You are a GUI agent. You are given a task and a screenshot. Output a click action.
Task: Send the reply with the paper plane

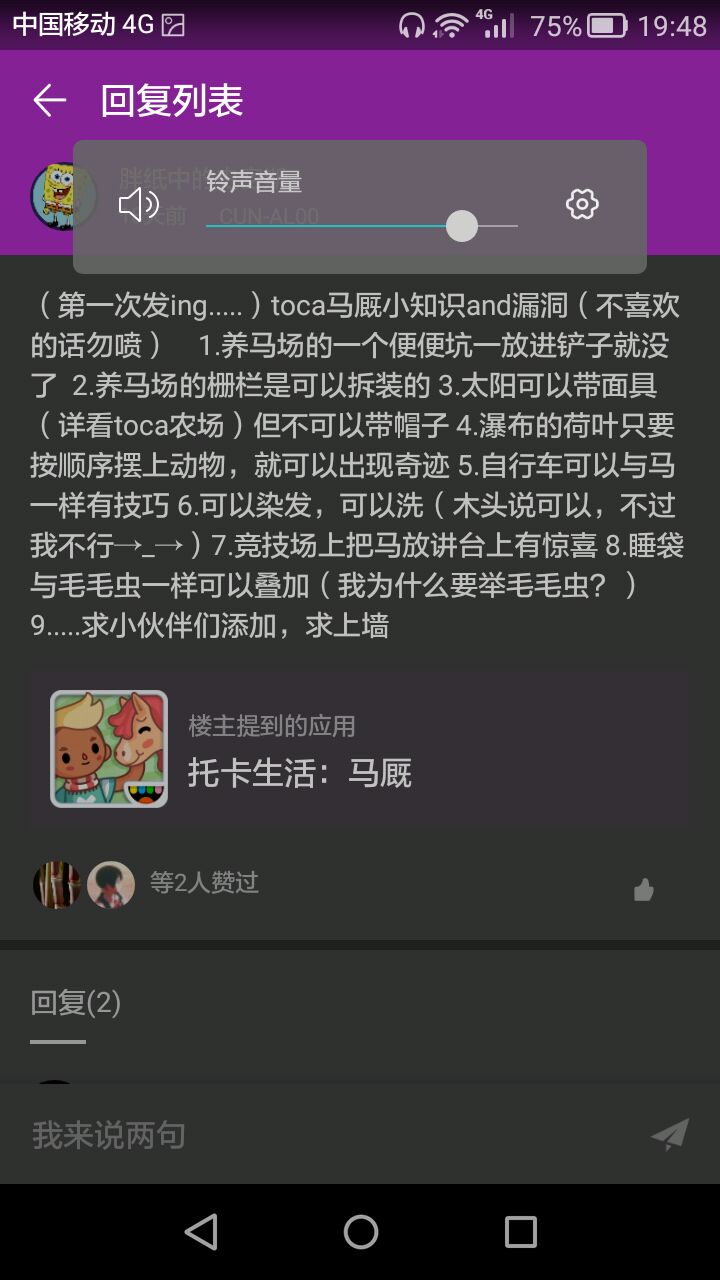coord(670,1135)
